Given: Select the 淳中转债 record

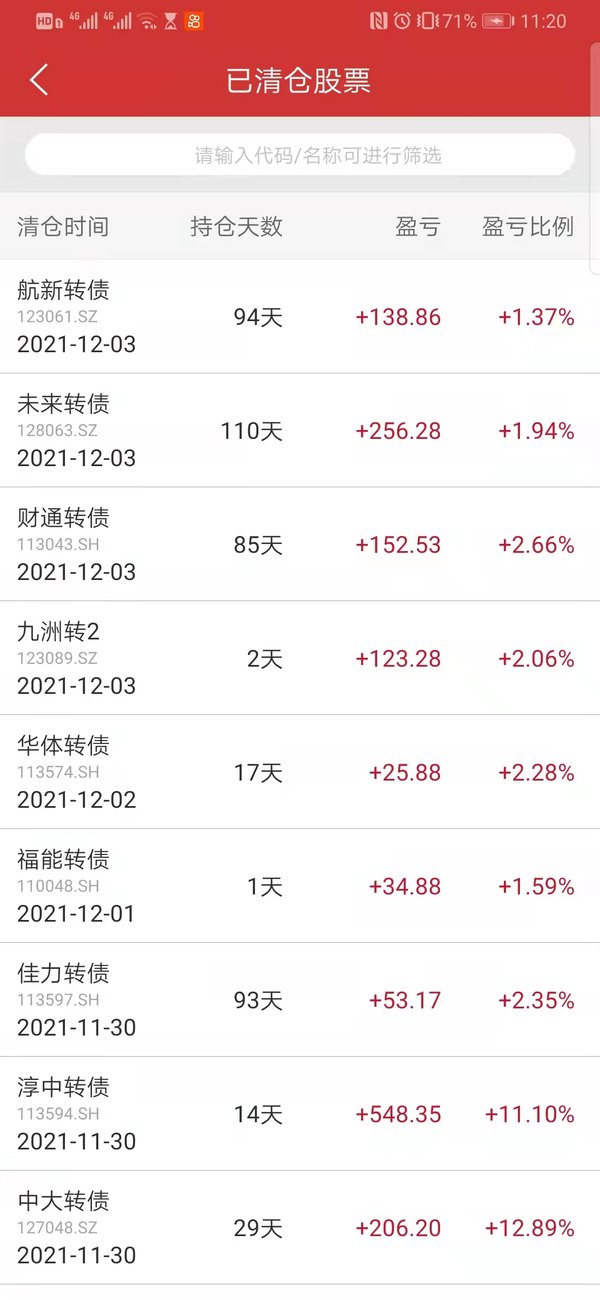Looking at the screenshot, I should coord(300,1114).
